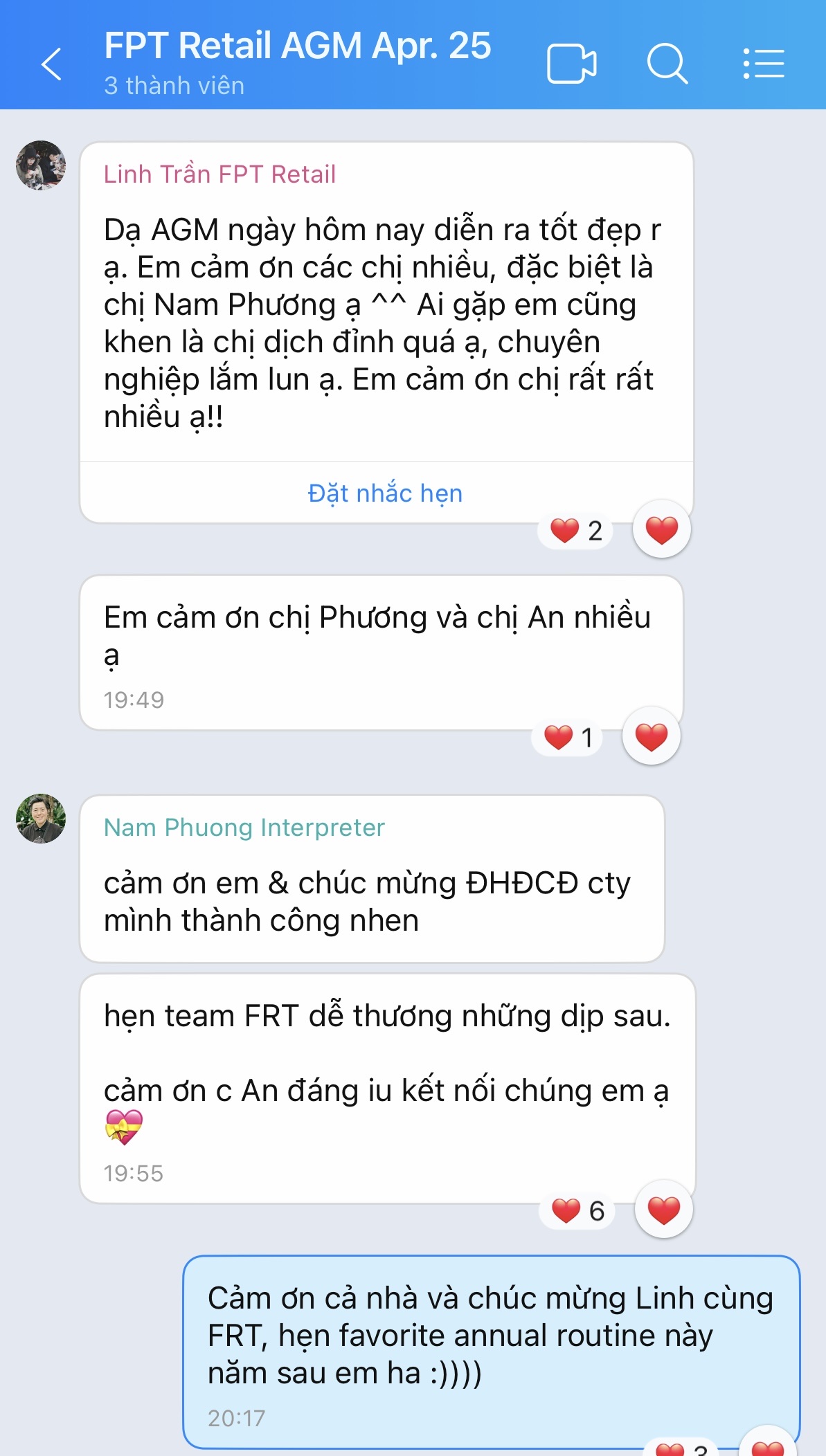Open Linh Trần FPT Retail's avatar

pyautogui.click(x=41, y=165)
